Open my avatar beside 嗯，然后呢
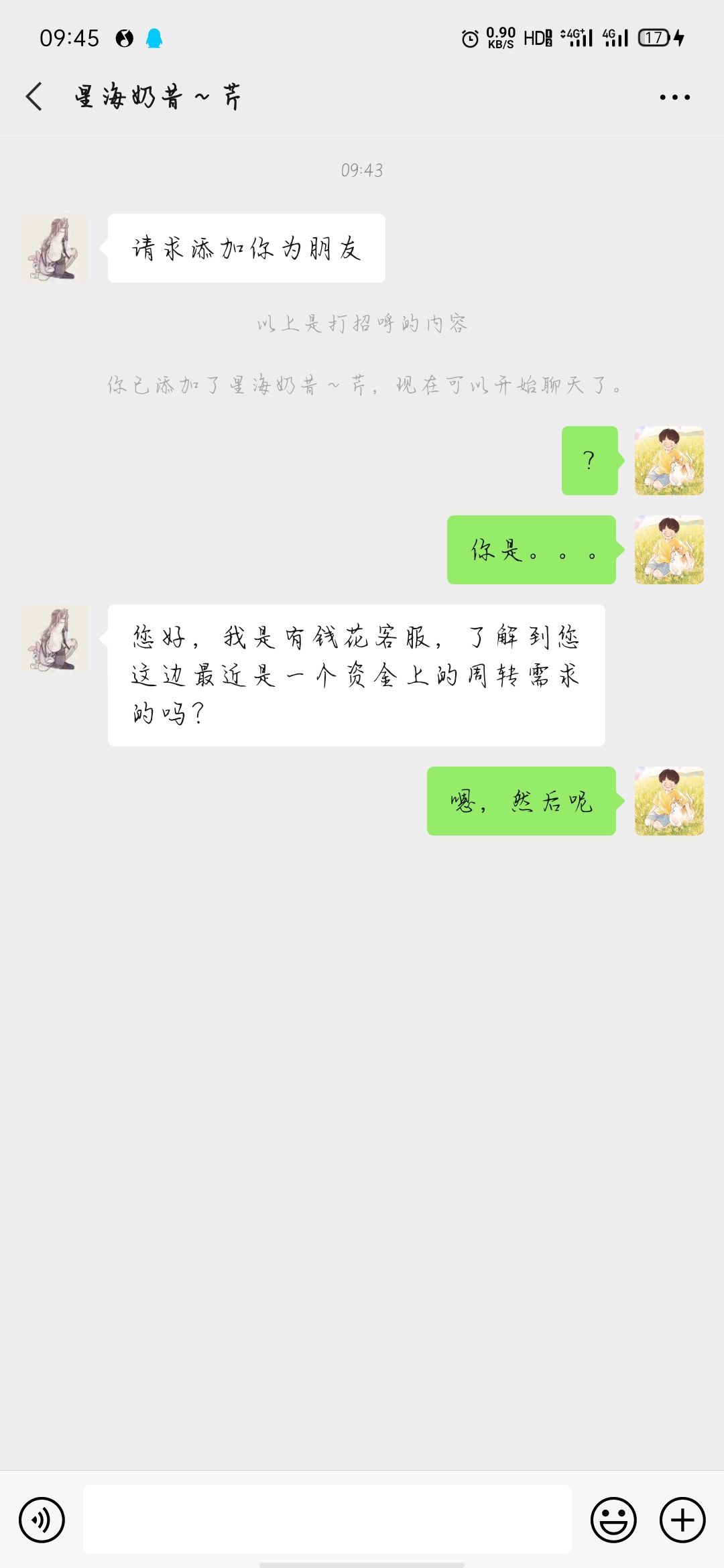Screen dimensions: 724x1568 point(669,801)
